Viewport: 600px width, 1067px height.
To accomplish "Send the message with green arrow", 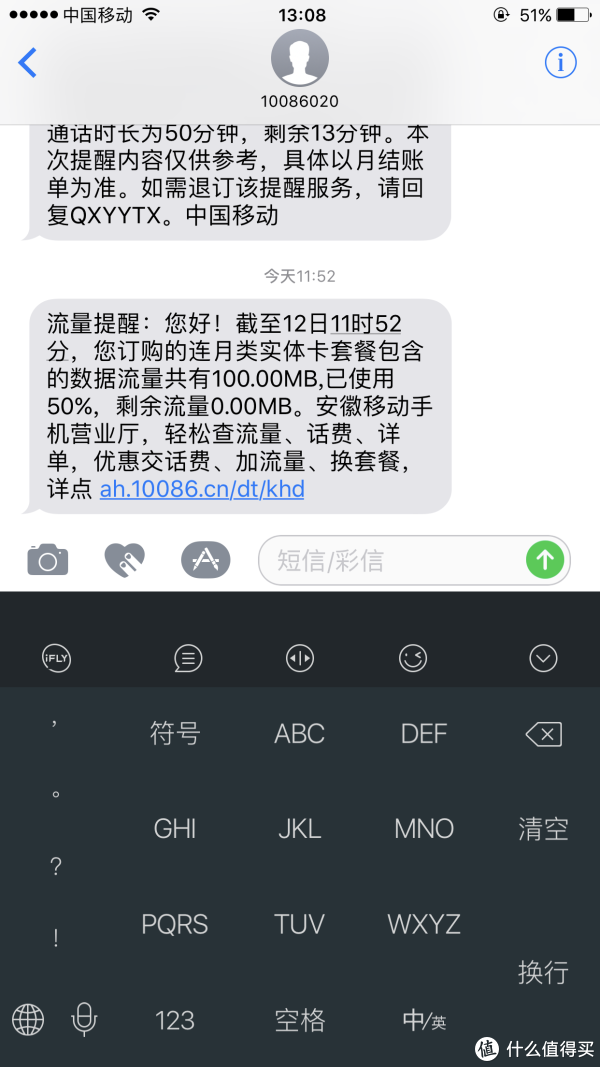I will click(x=545, y=560).
